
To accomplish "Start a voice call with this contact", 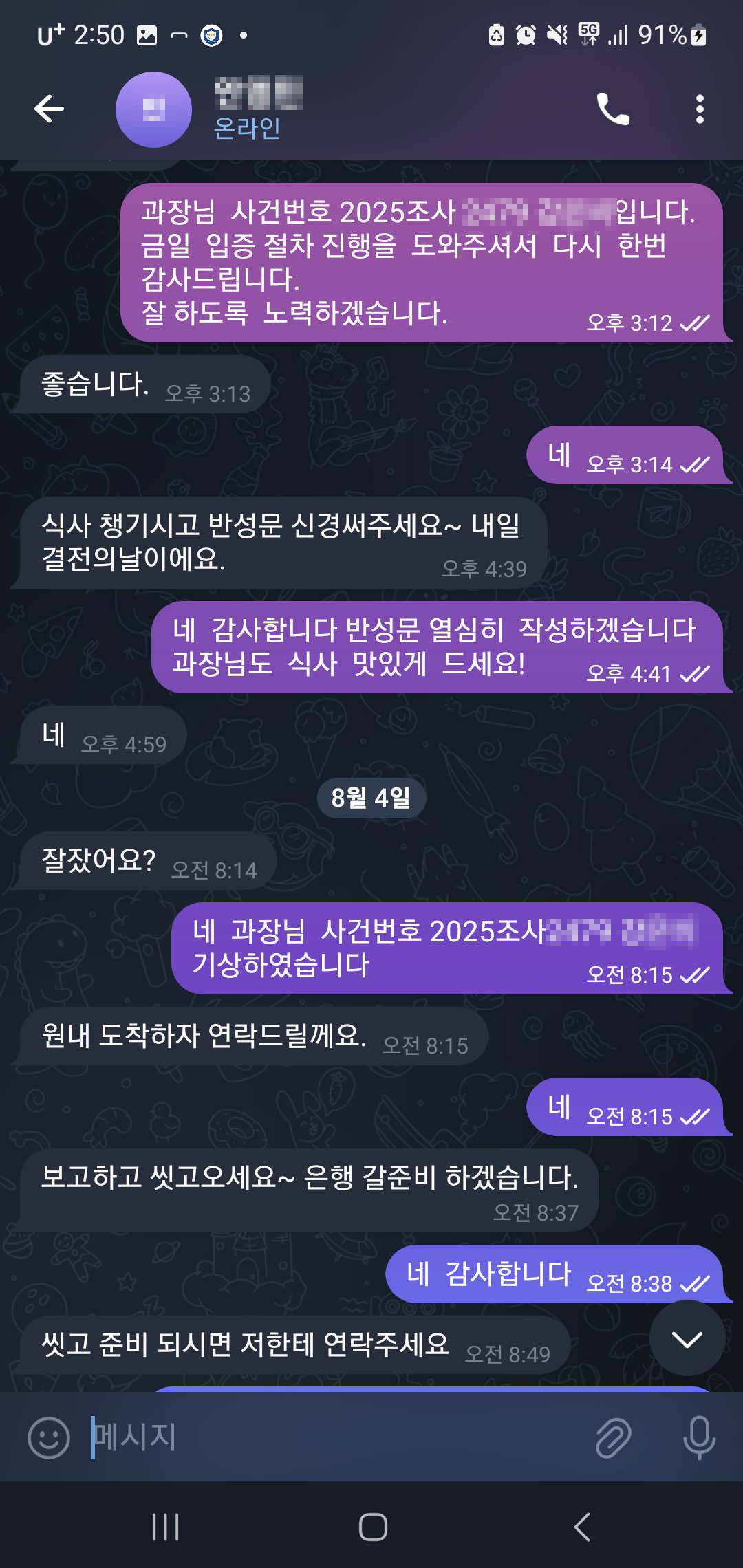I will point(612,109).
